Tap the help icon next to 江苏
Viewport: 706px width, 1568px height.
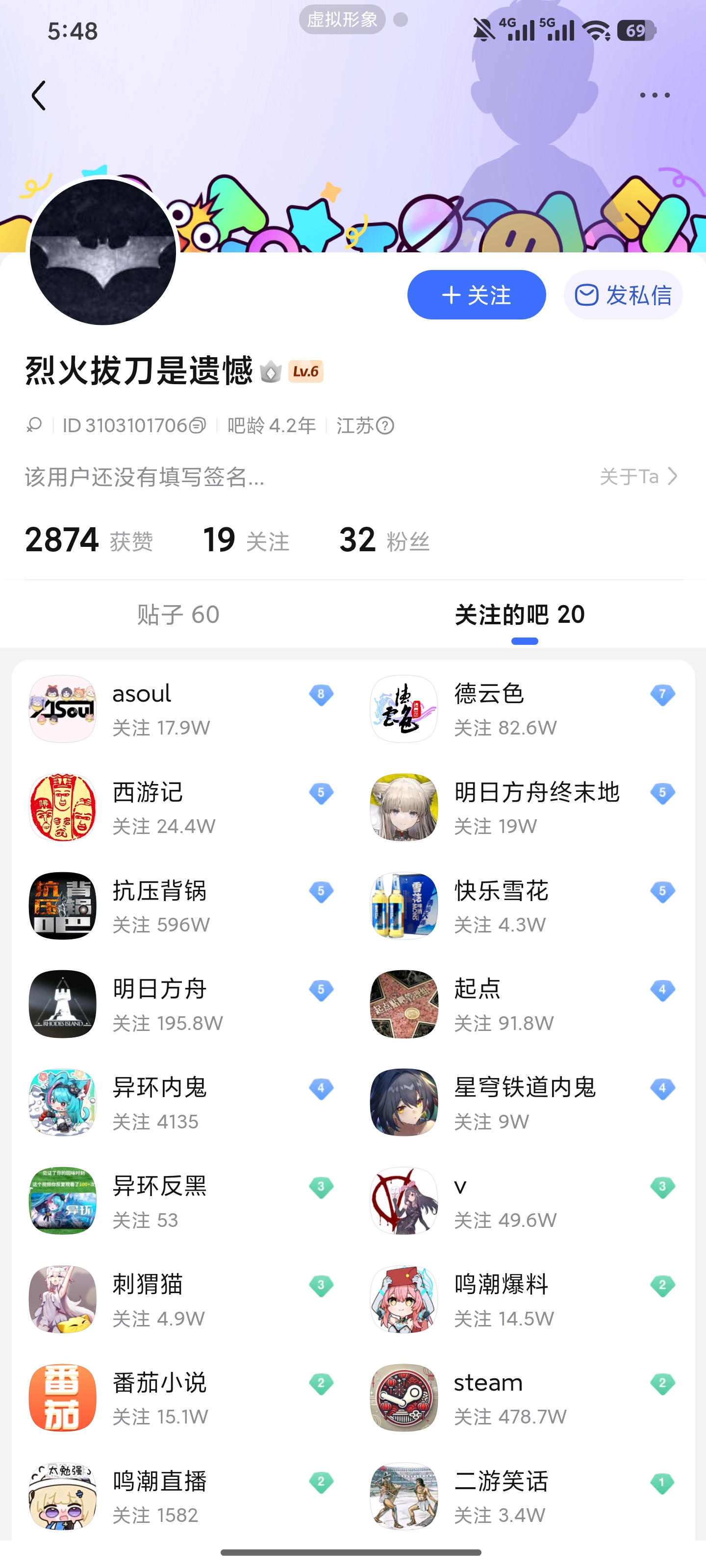click(x=385, y=425)
